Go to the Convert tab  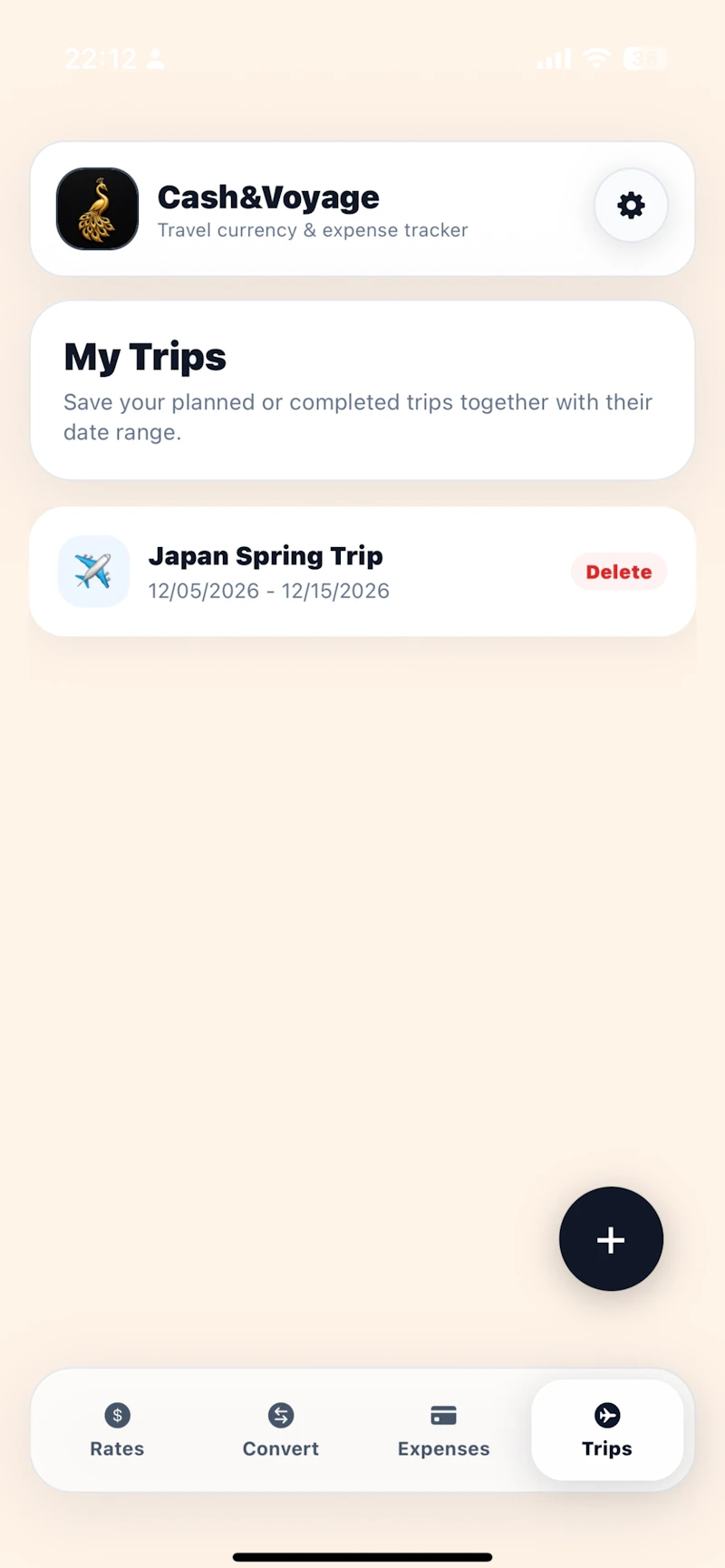281,1430
